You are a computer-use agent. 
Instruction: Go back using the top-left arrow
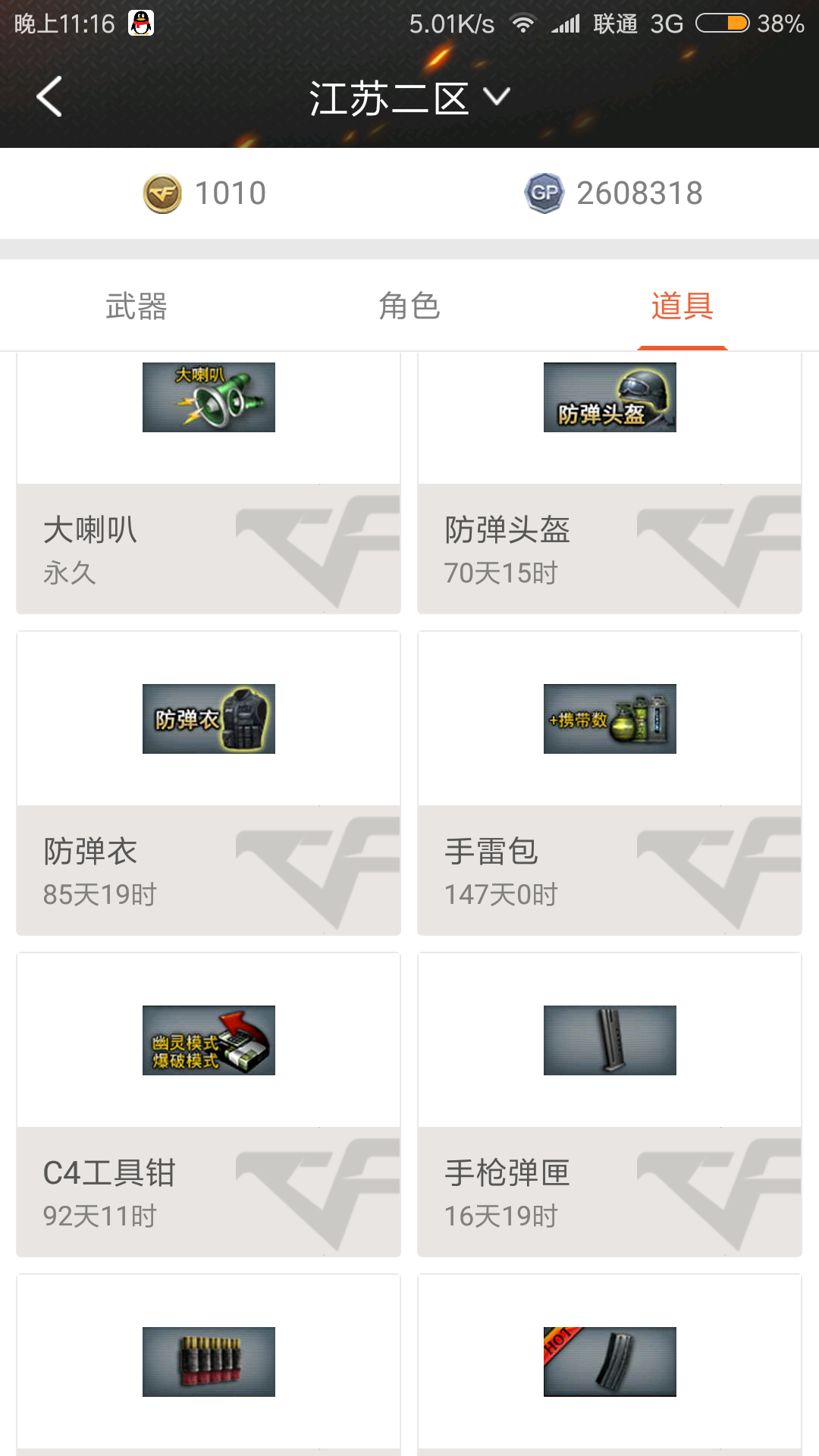point(49,97)
